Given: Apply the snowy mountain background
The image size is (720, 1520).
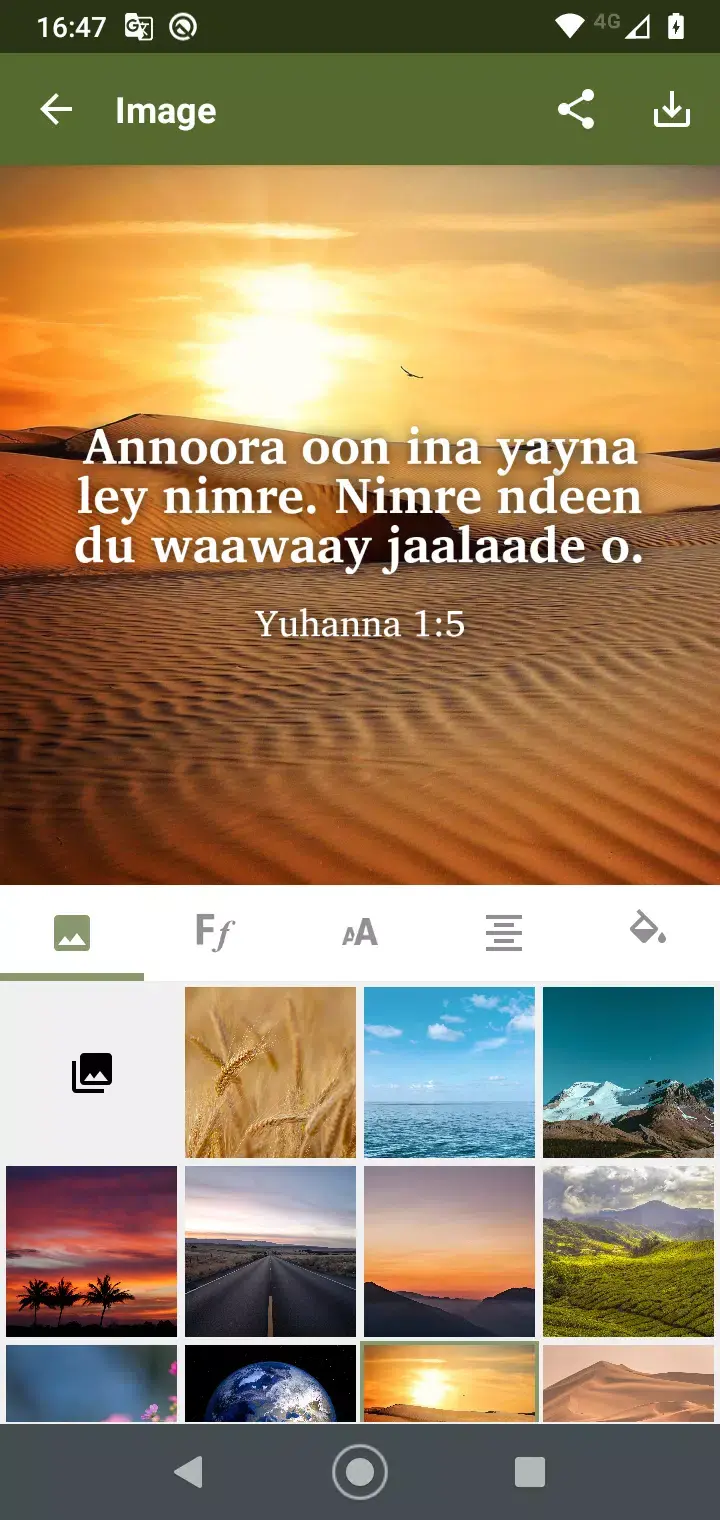Looking at the screenshot, I should 628,1071.
